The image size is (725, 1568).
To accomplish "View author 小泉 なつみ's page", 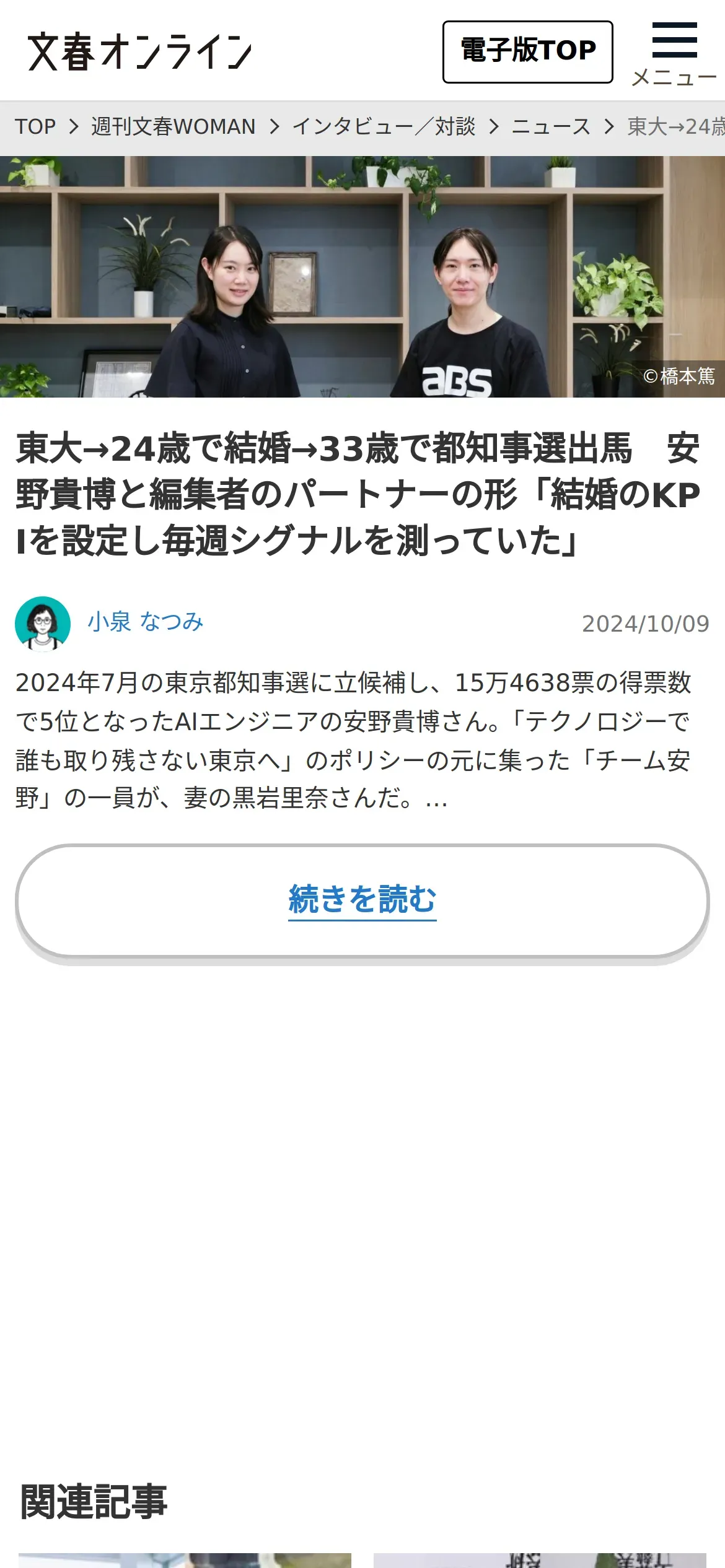I will [145, 622].
